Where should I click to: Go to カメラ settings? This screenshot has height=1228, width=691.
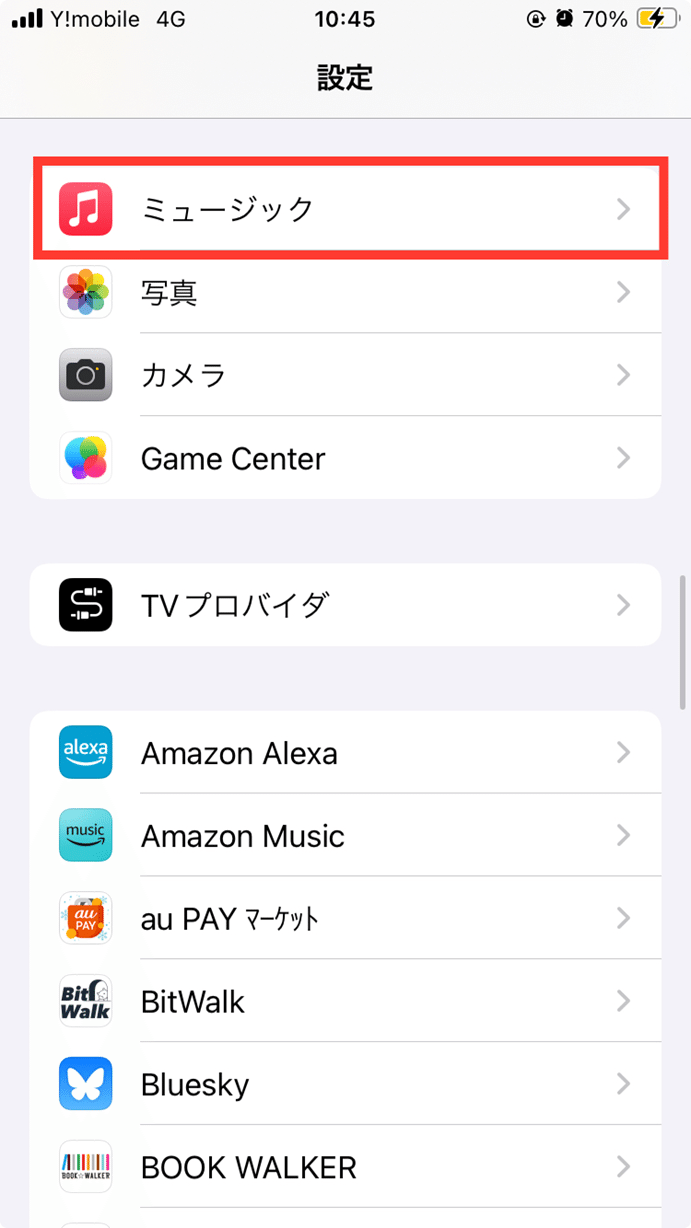coord(346,375)
